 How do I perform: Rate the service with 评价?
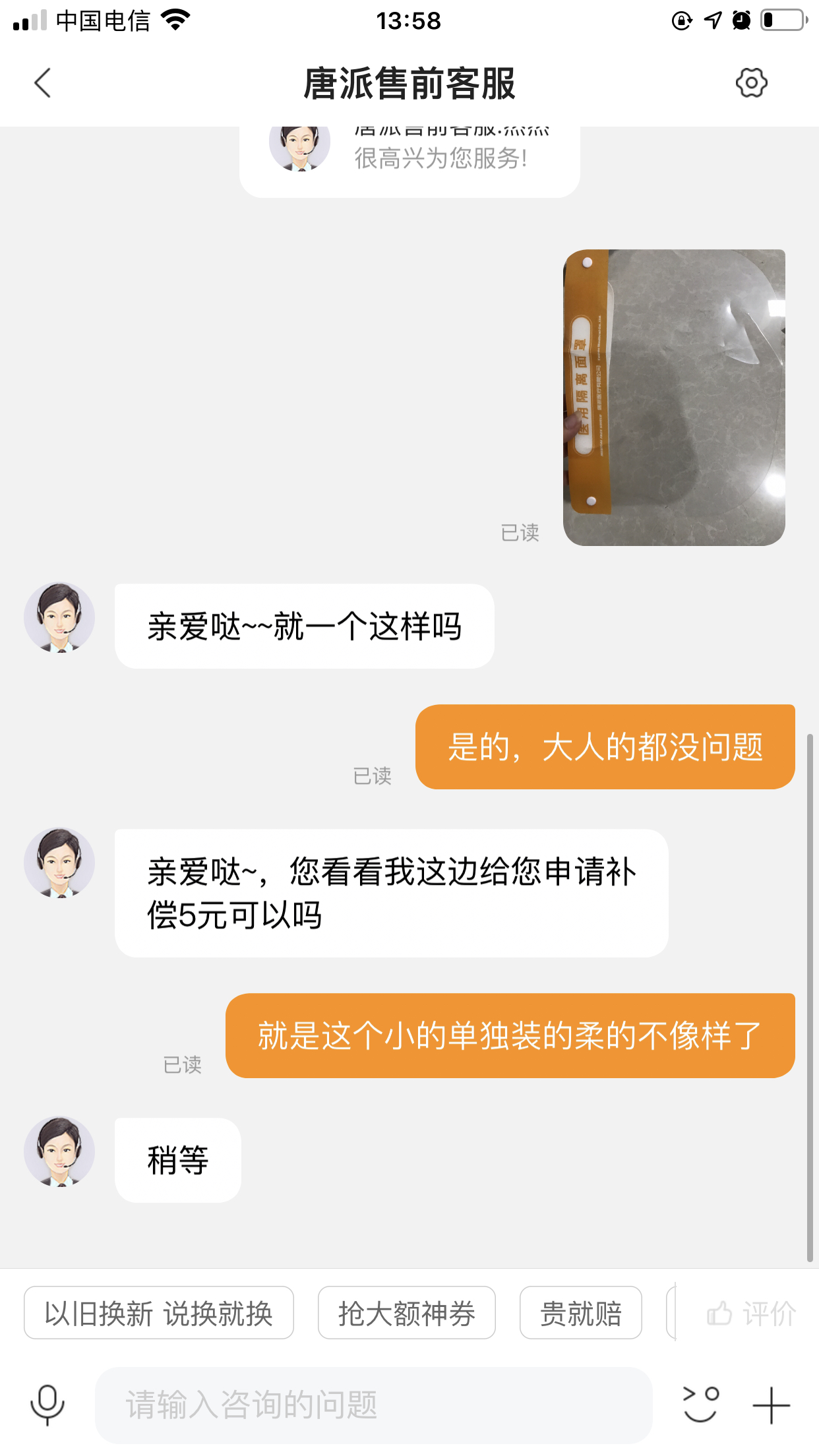pyautogui.click(x=752, y=1313)
